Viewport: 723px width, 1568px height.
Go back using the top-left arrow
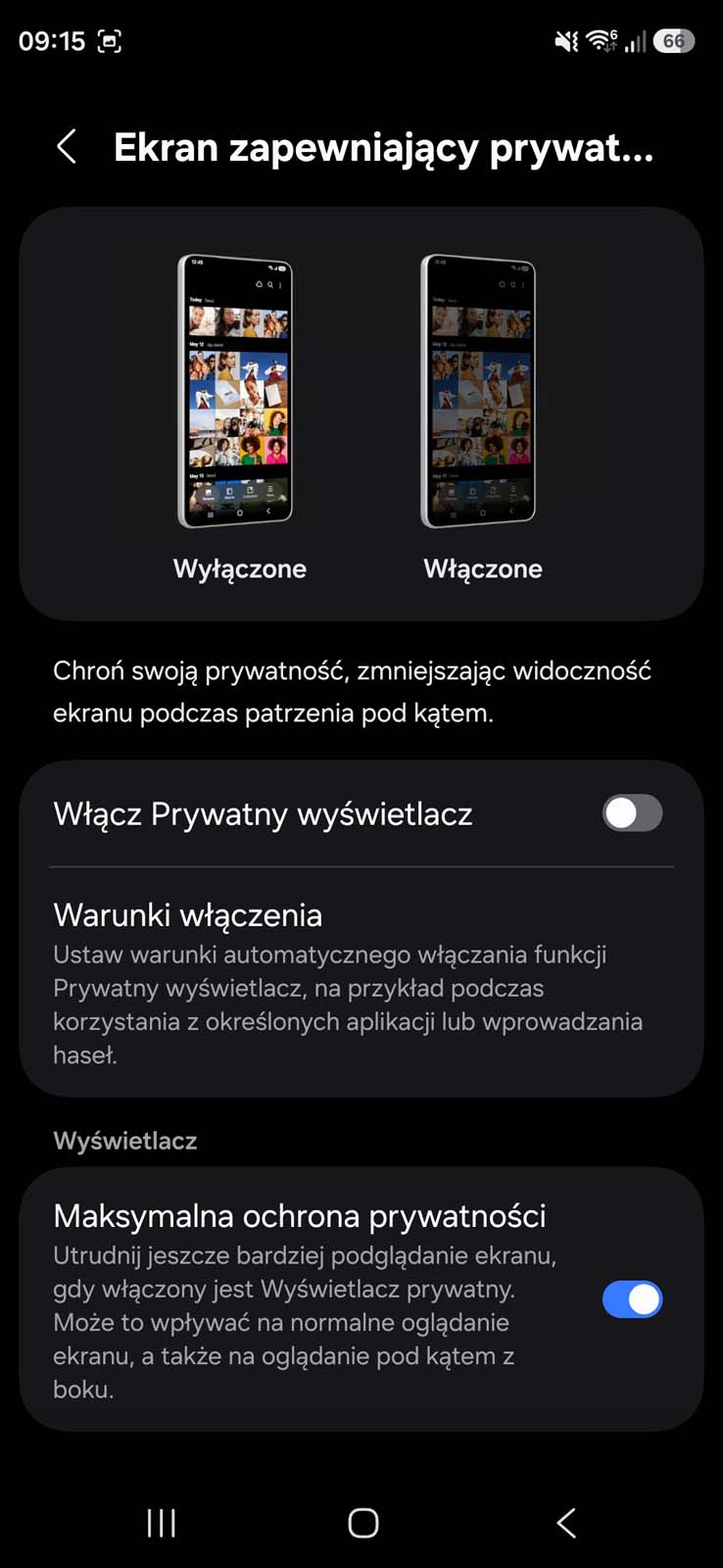tap(67, 147)
